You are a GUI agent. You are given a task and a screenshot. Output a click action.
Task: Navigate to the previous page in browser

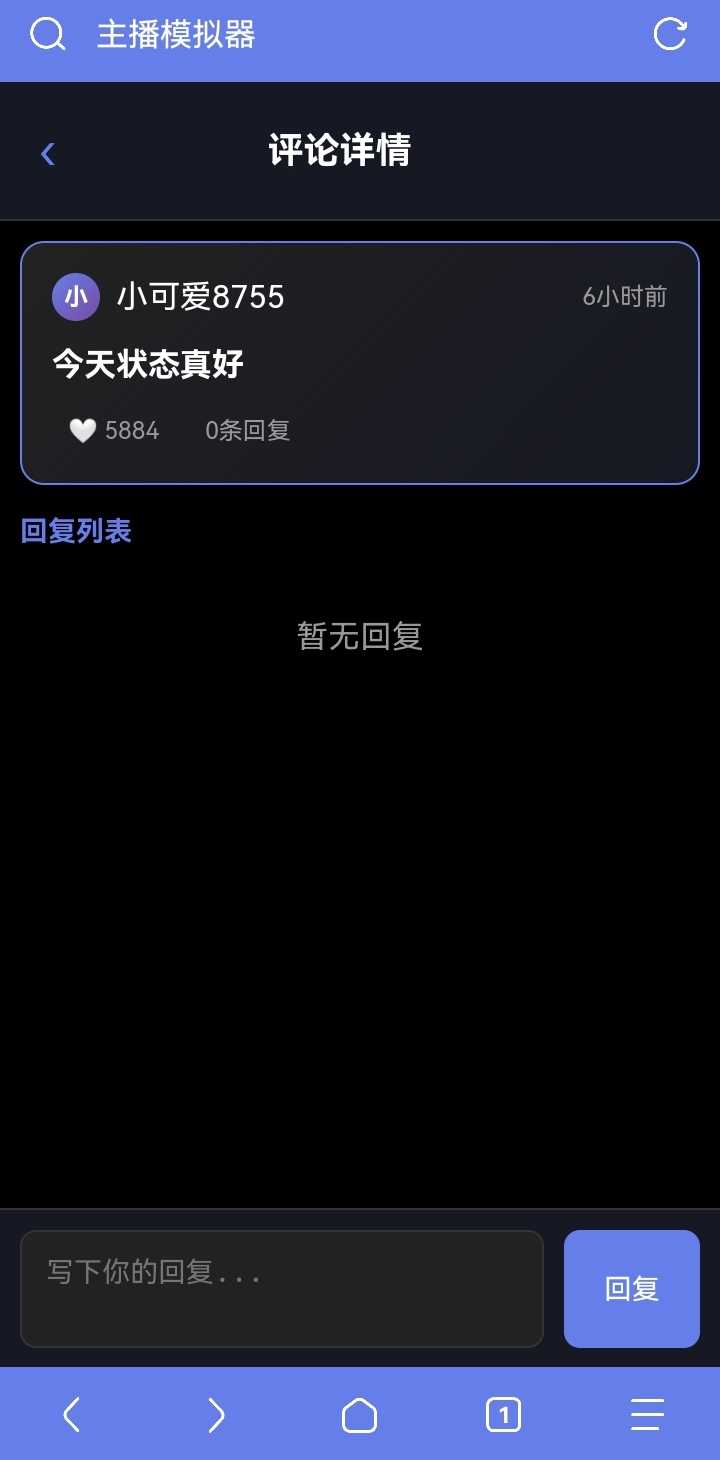(71, 1415)
